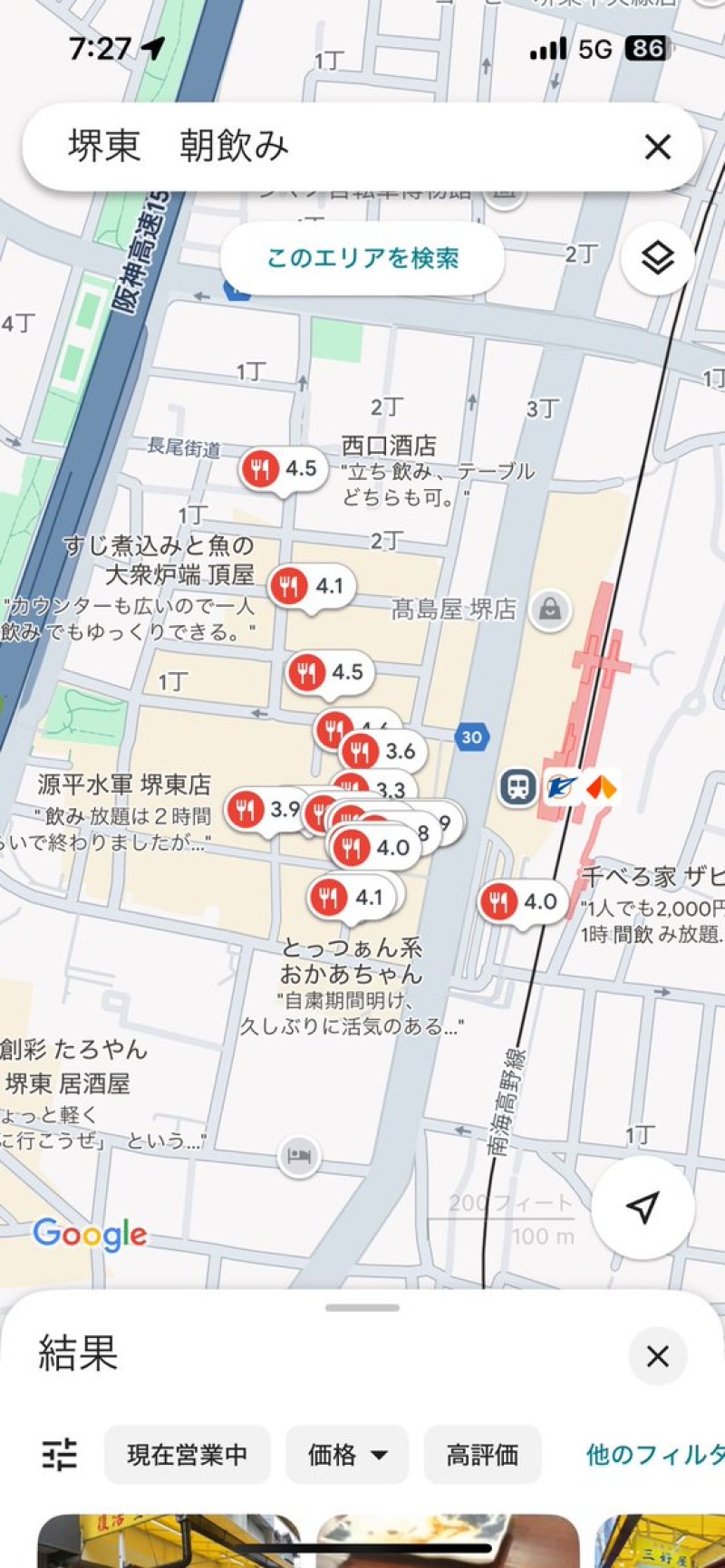Expand the 価格 price dropdown
The width and height of the screenshot is (725, 1568).
tap(347, 1455)
